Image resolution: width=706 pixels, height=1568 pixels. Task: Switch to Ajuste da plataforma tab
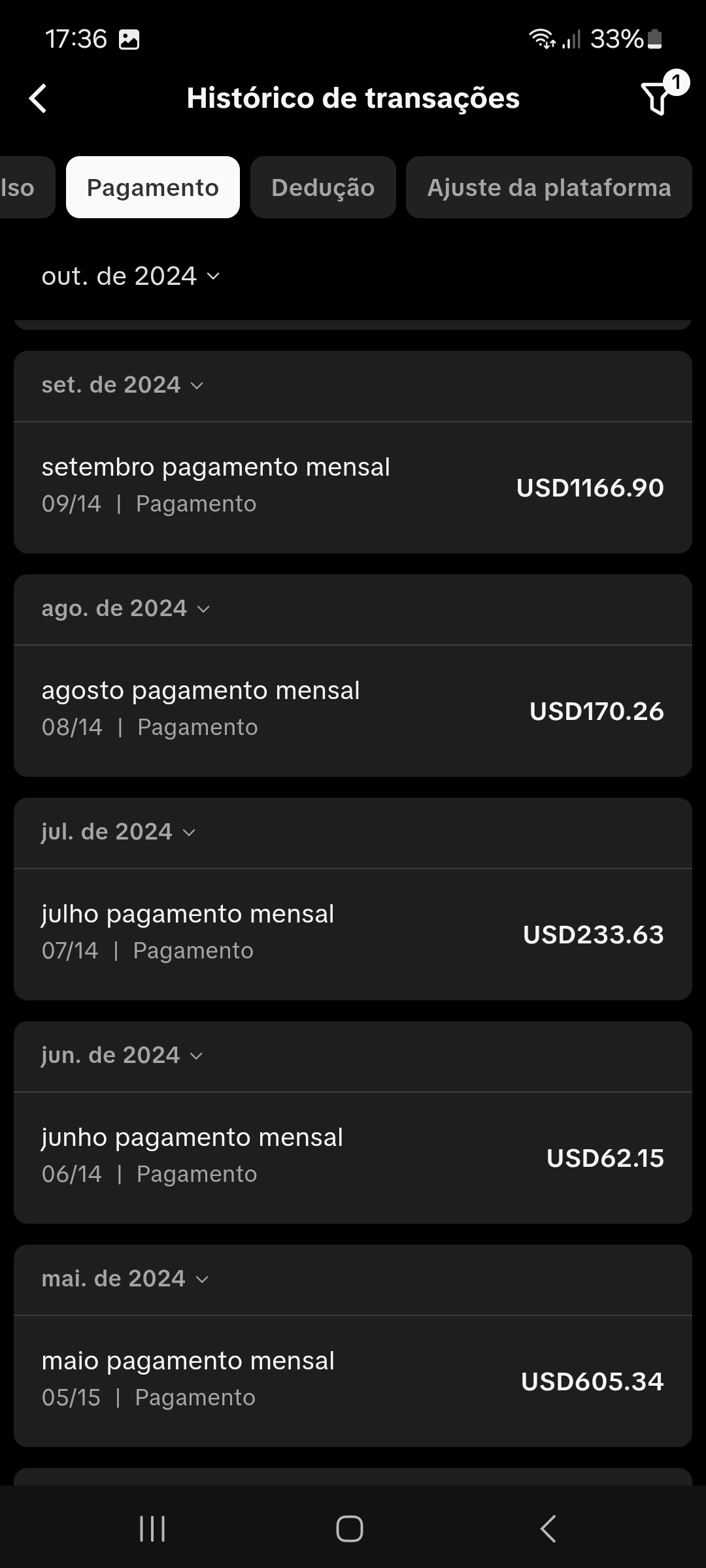[x=548, y=188]
